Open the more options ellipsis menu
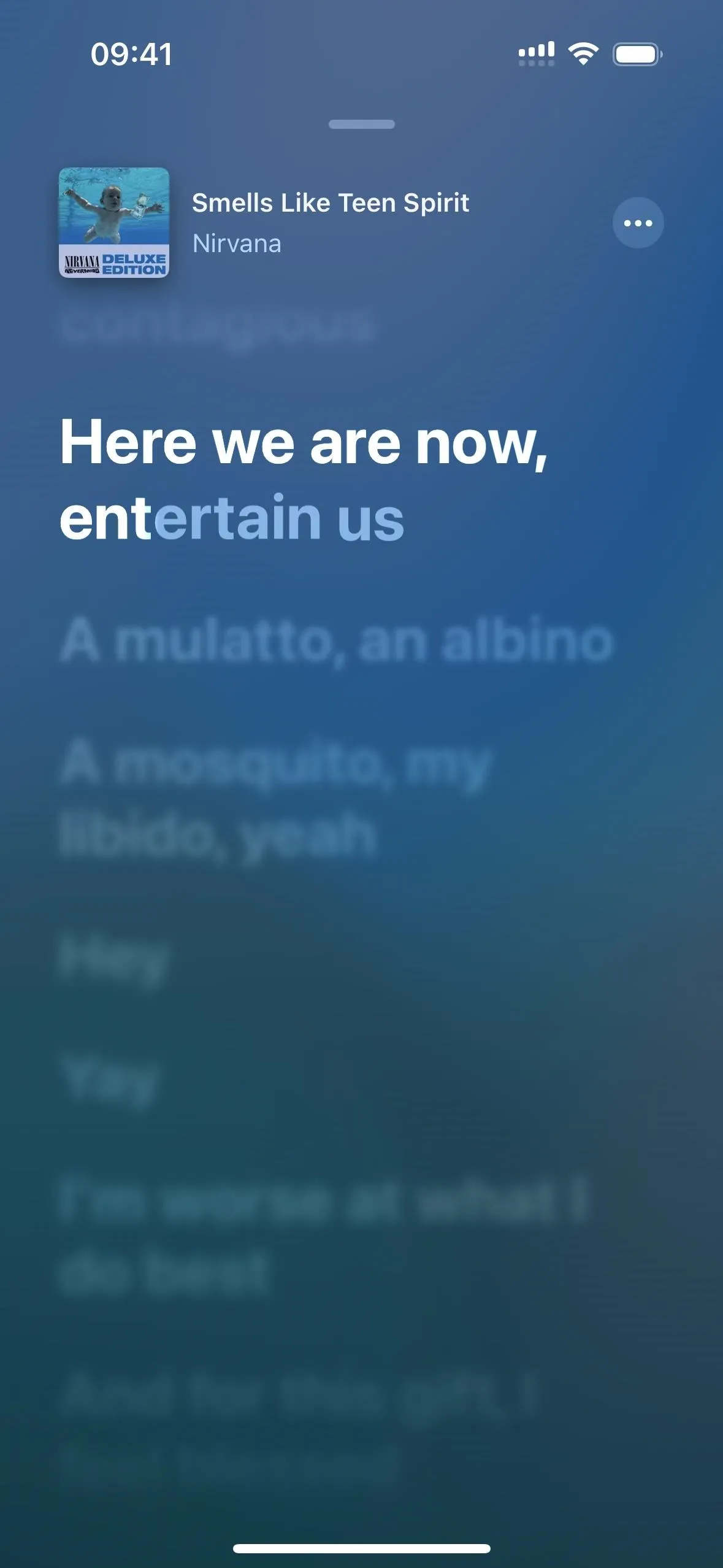This screenshot has height=1568, width=723. (x=638, y=223)
